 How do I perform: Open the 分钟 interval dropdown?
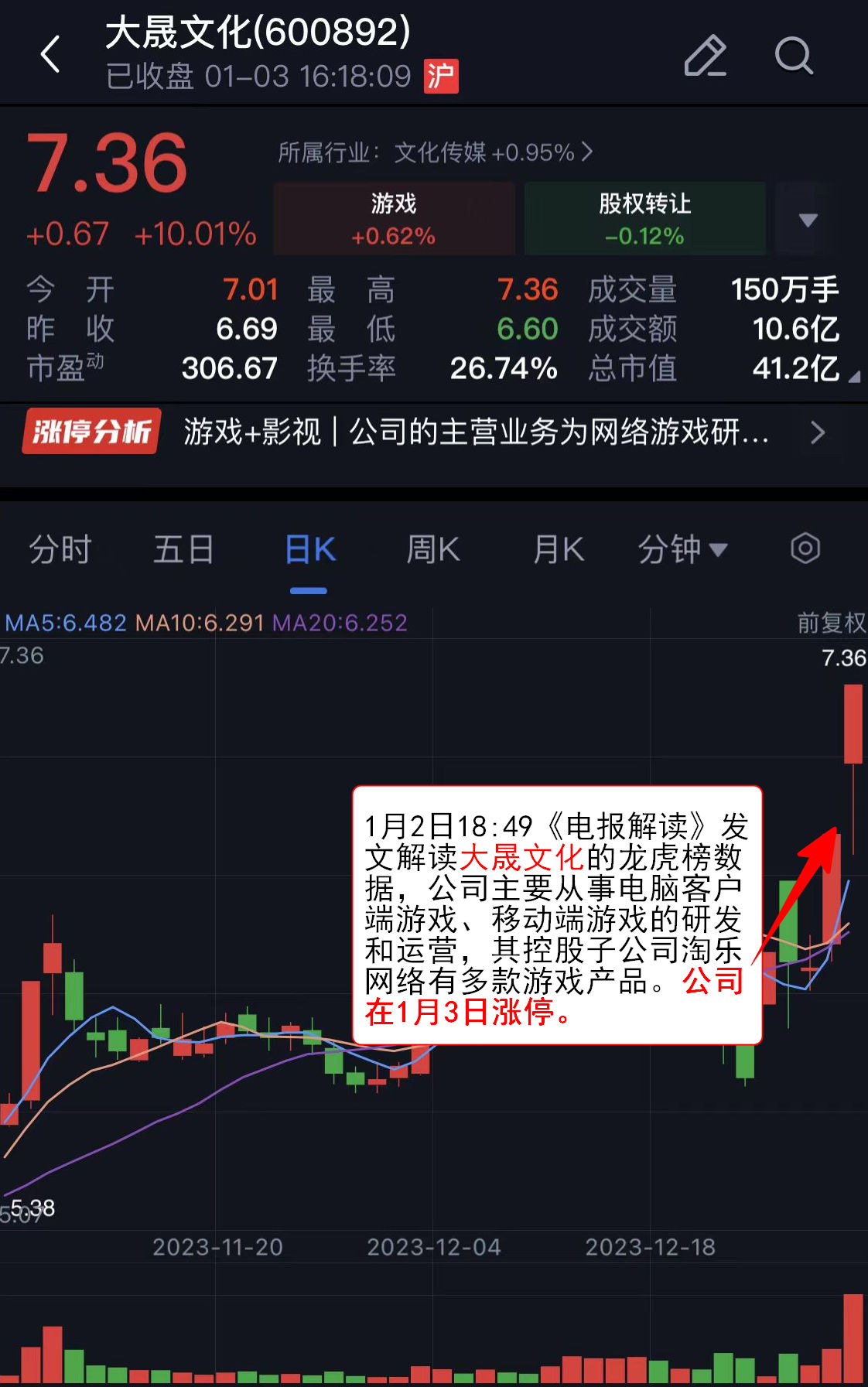point(682,550)
